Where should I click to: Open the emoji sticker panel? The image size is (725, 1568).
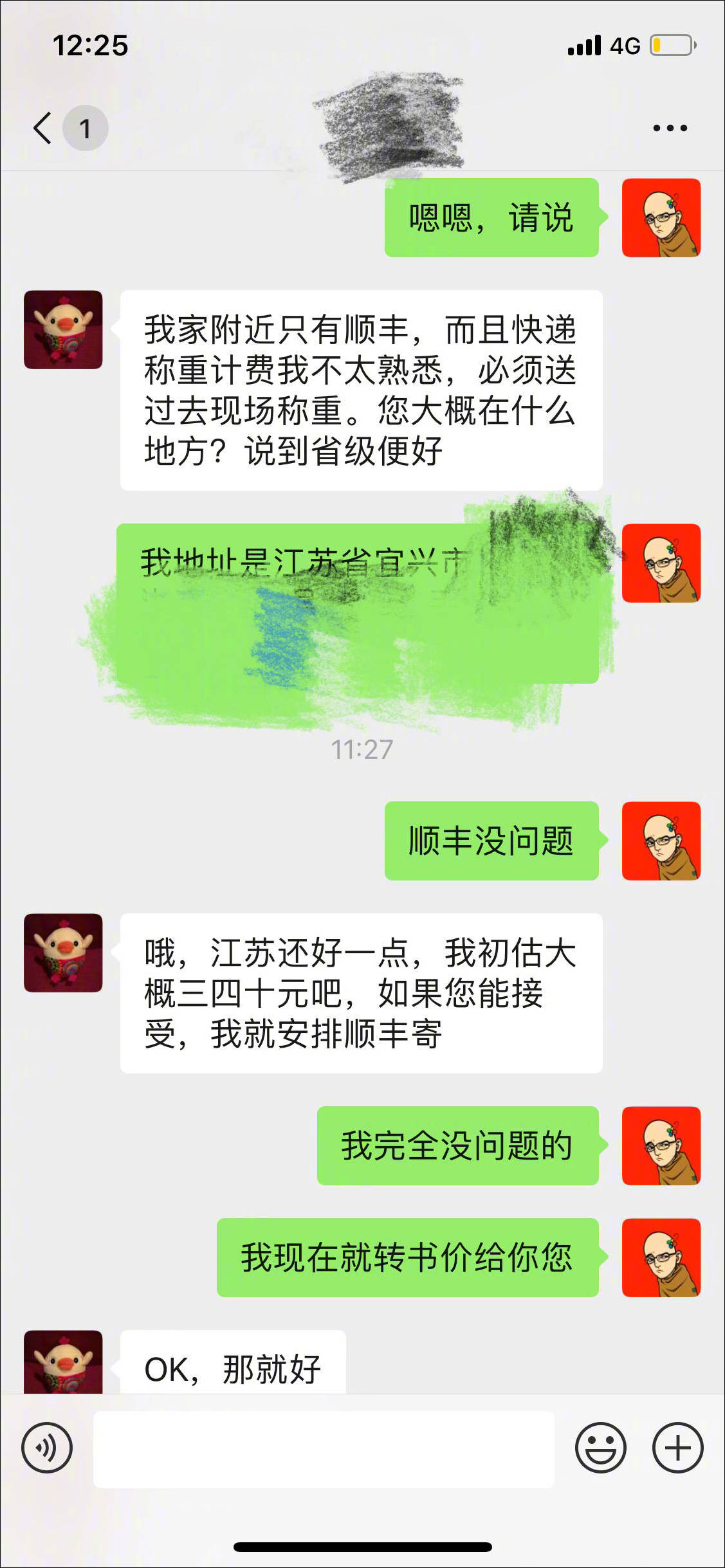point(600,1448)
